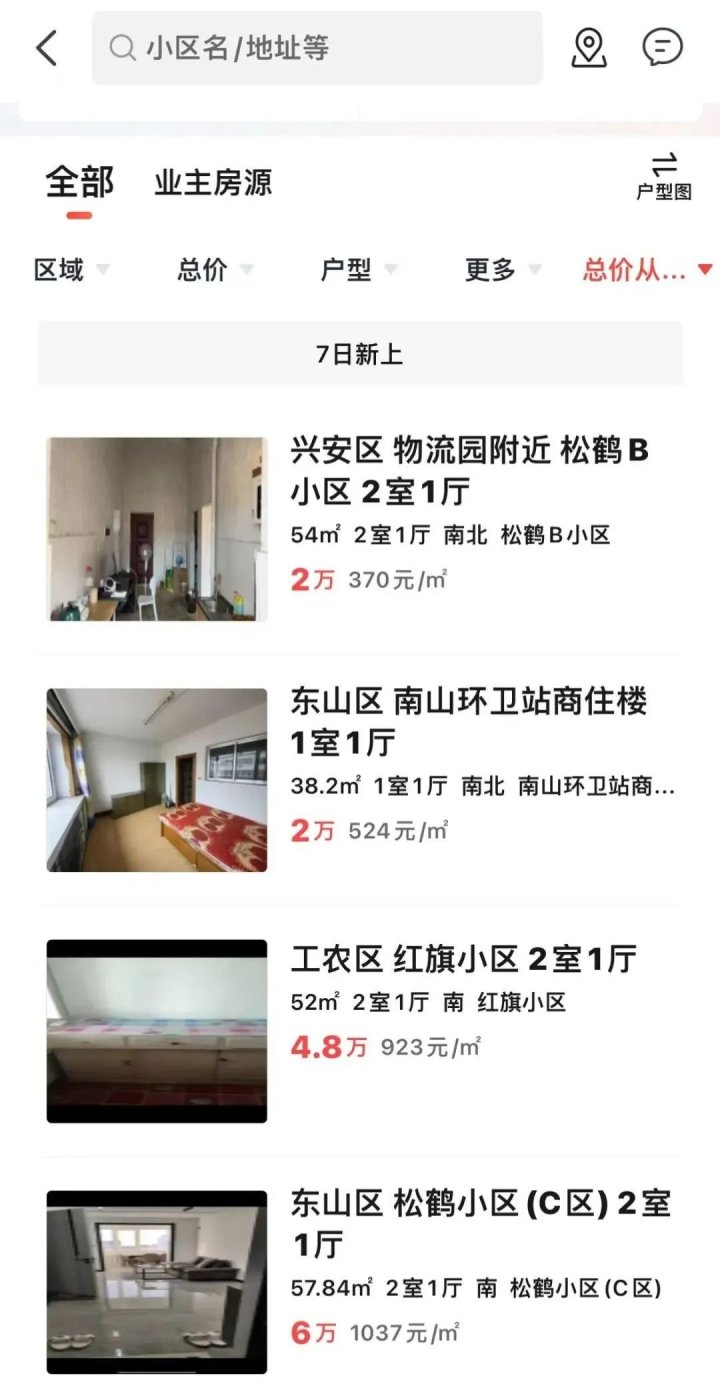Image resolution: width=720 pixels, height=1400 pixels.
Task: Tap the 小区名/地址等 search box
Action: click(x=317, y=48)
